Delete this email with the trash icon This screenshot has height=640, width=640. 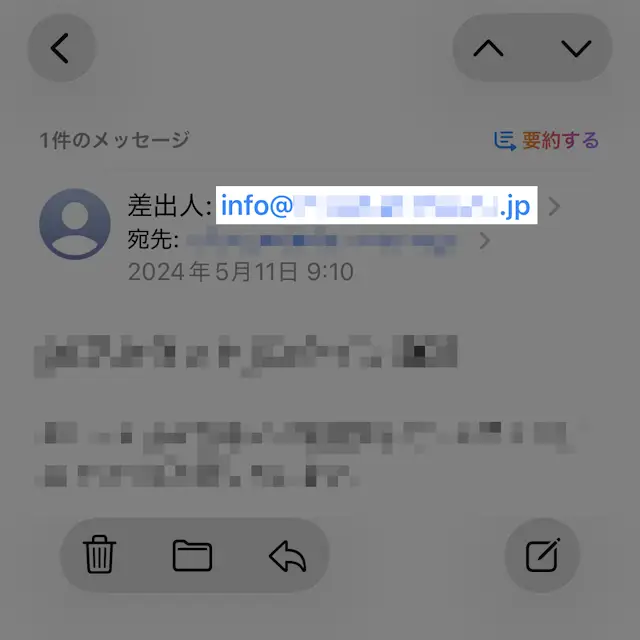click(99, 554)
